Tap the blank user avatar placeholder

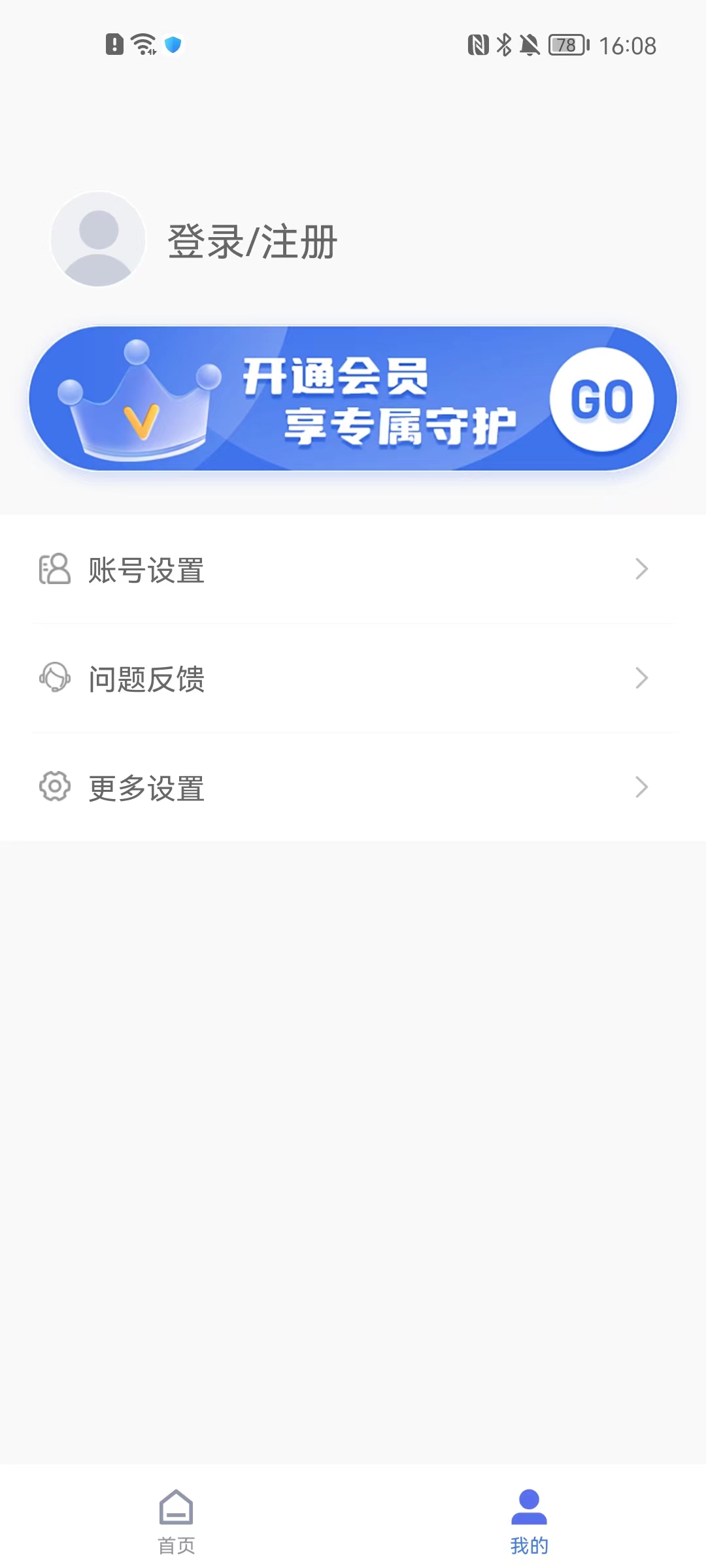click(99, 240)
